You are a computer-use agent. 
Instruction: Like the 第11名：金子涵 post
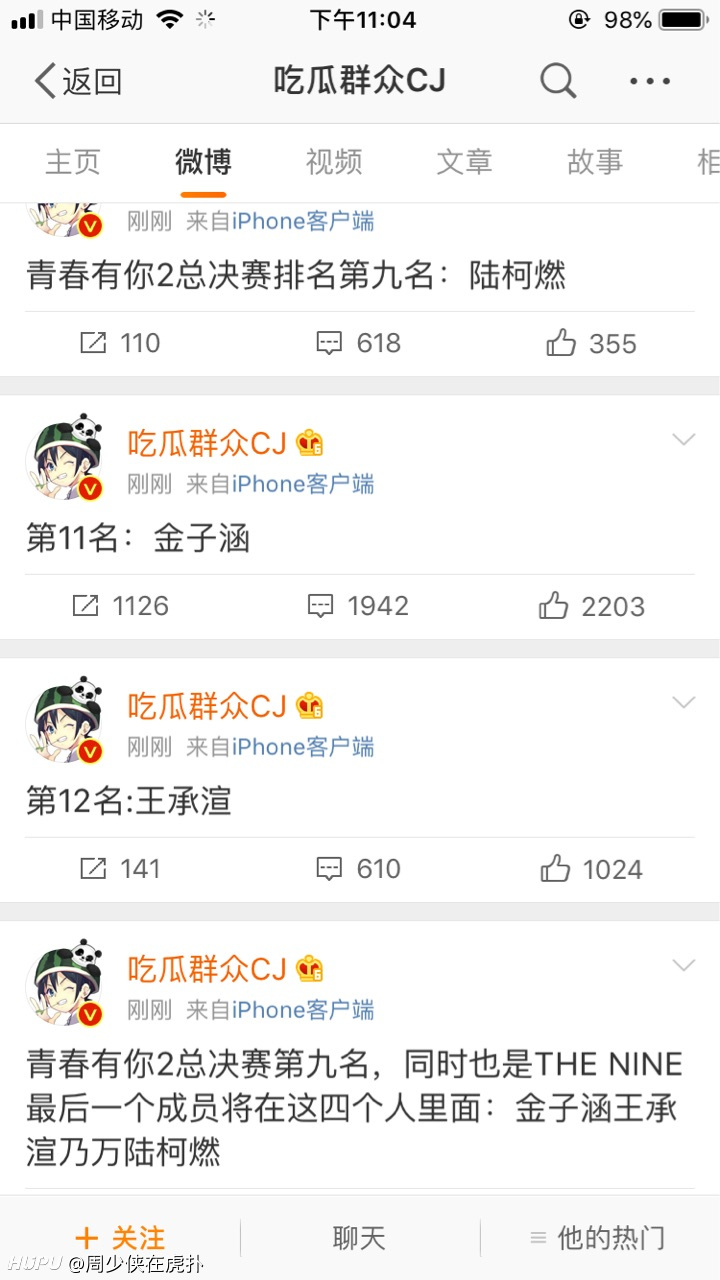pos(591,606)
